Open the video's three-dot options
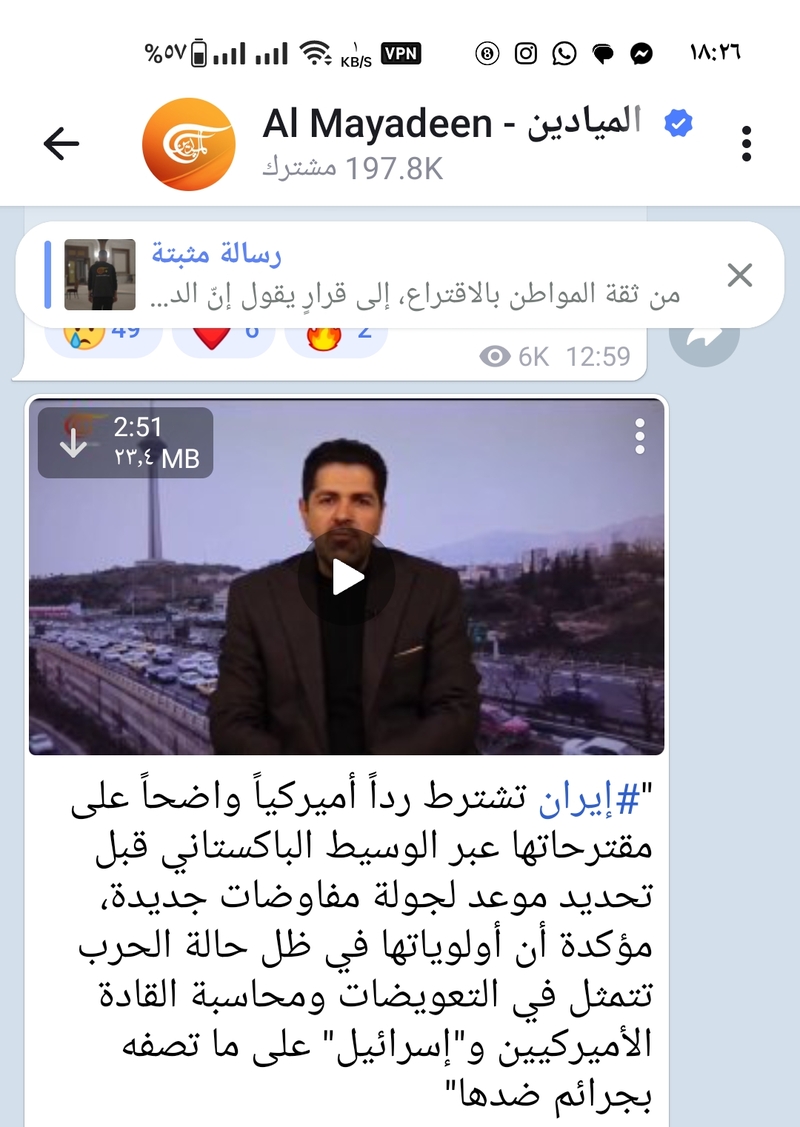 click(640, 436)
